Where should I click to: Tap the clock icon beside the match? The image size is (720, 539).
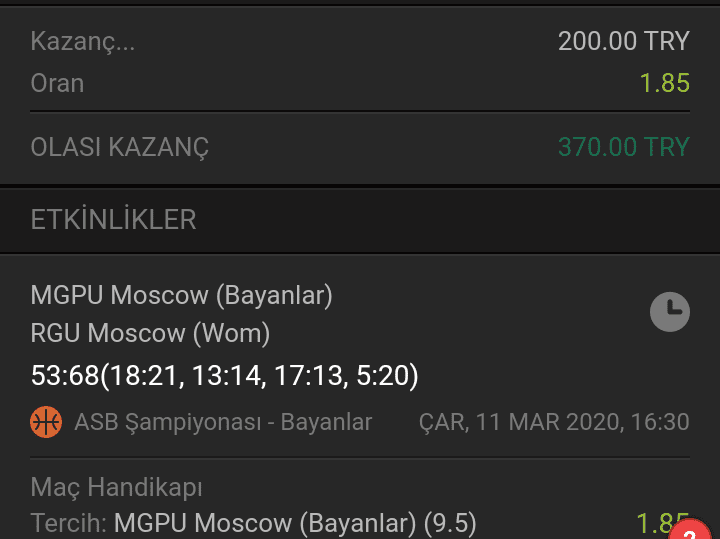coord(670,312)
